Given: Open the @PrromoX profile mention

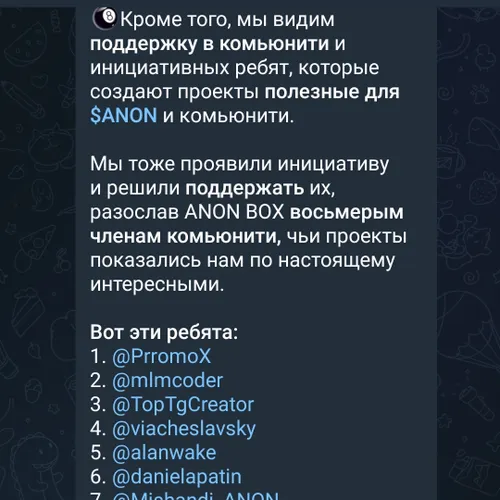Looking at the screenshot, I should tap(162, 356).
